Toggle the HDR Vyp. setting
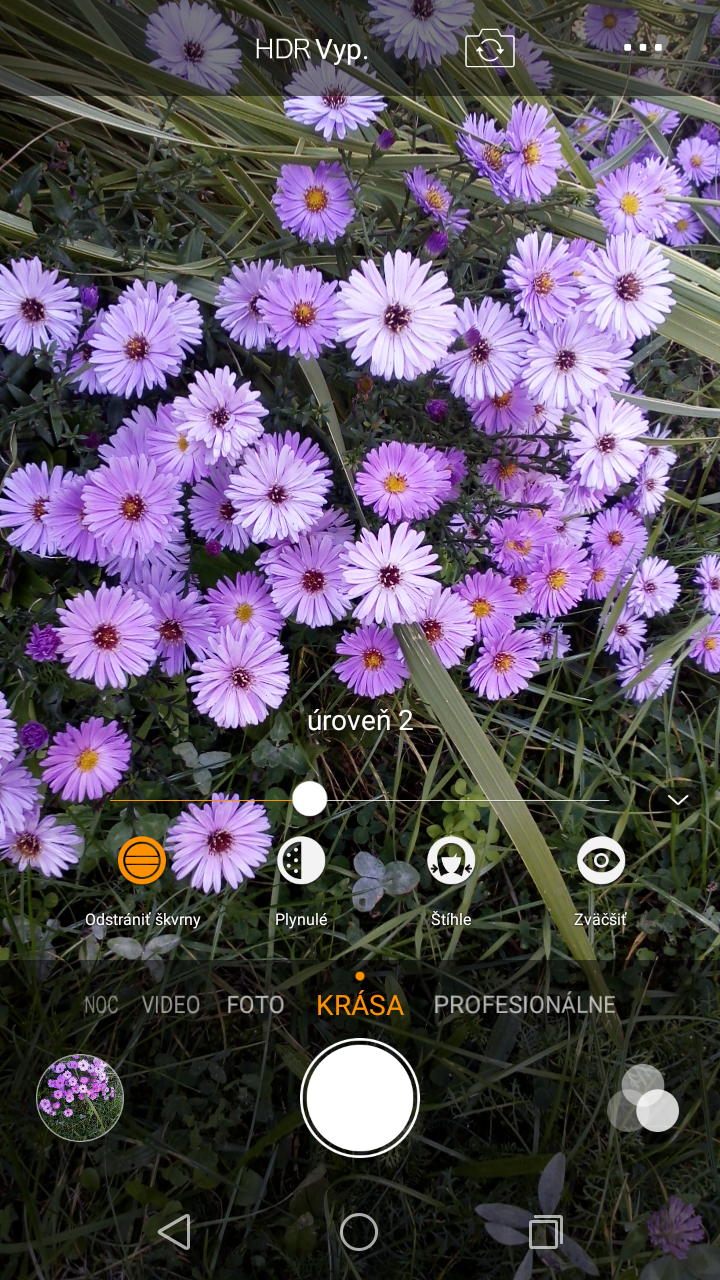Screen dimensions: 720x1280 [x=311, y=50]
